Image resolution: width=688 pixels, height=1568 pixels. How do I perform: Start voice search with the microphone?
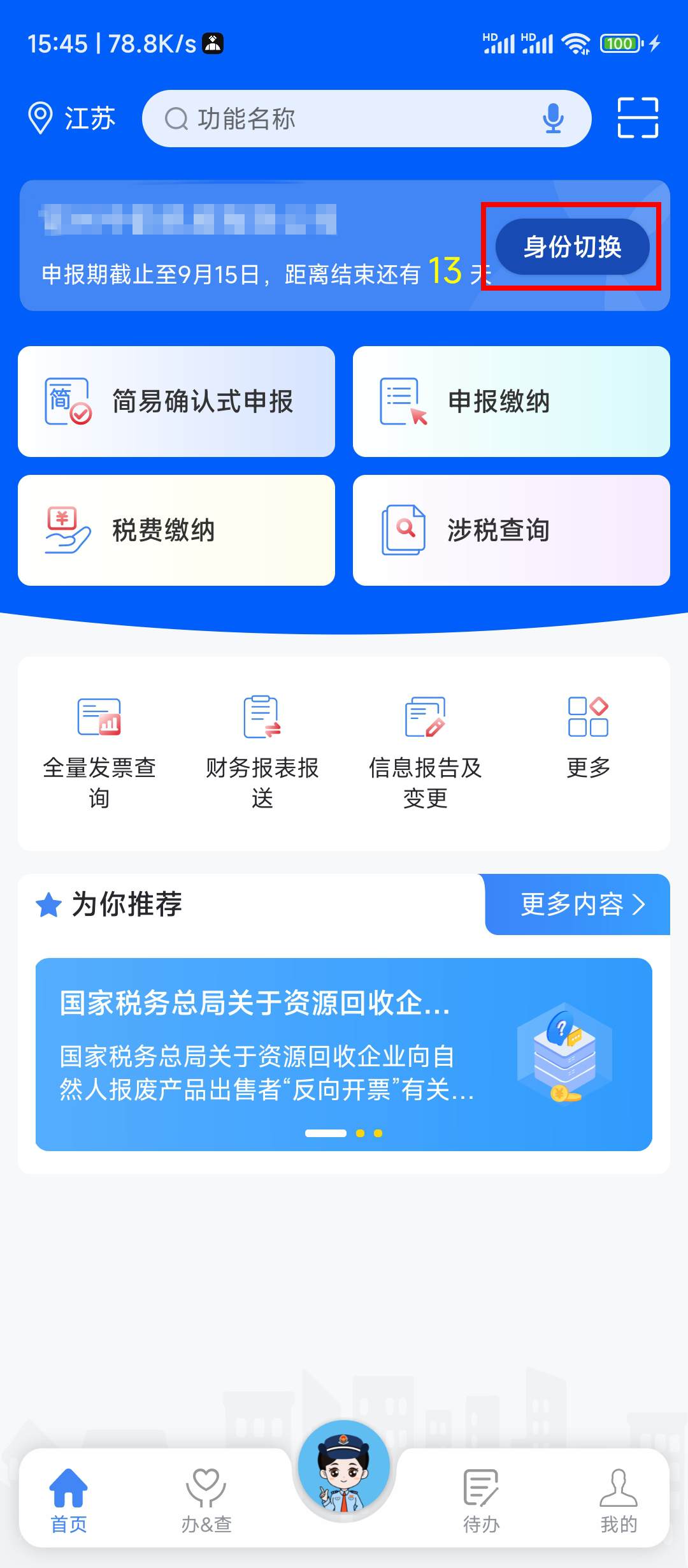click(553, 119)
